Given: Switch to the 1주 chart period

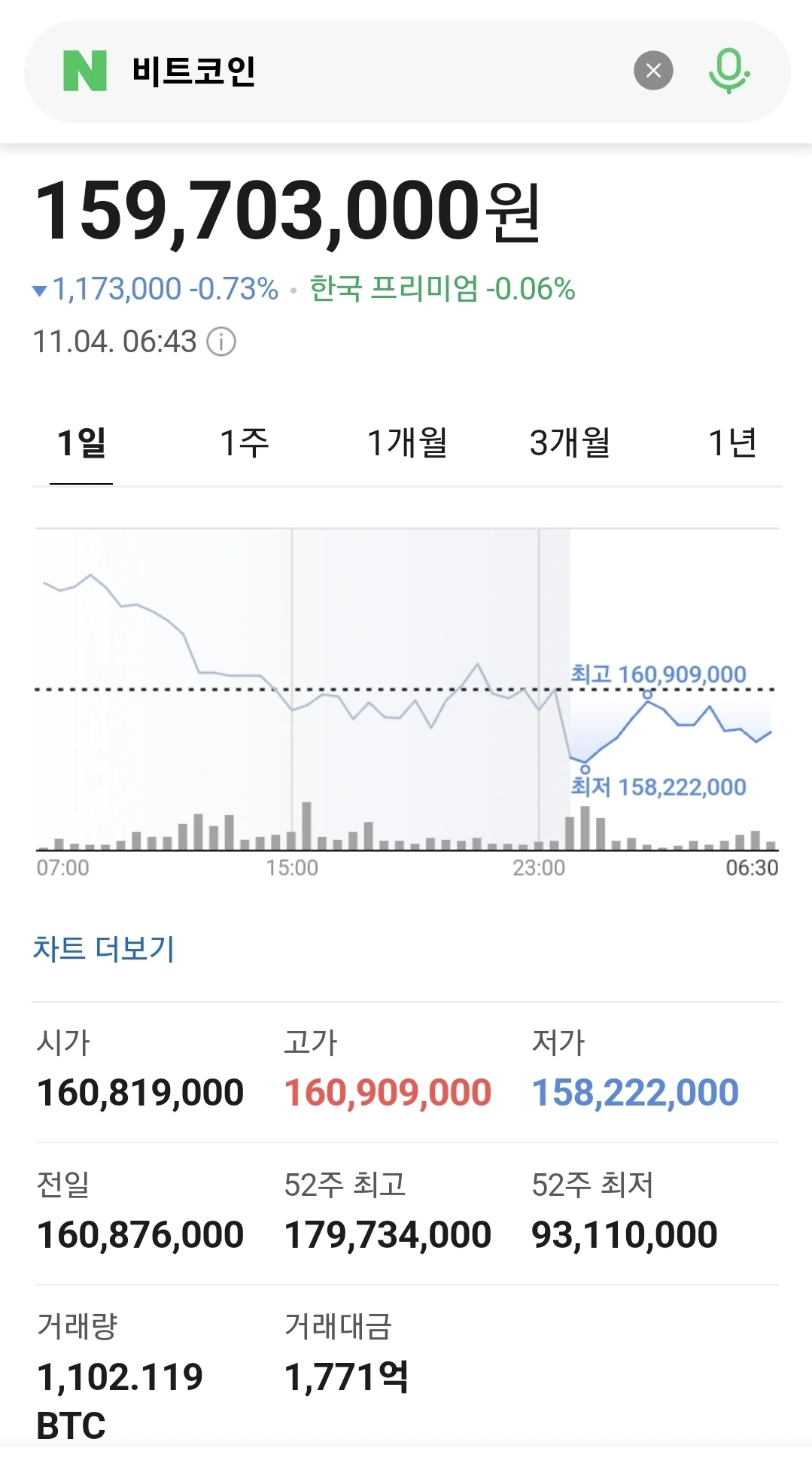Looking at the screenshot, I should click(244, 443).
